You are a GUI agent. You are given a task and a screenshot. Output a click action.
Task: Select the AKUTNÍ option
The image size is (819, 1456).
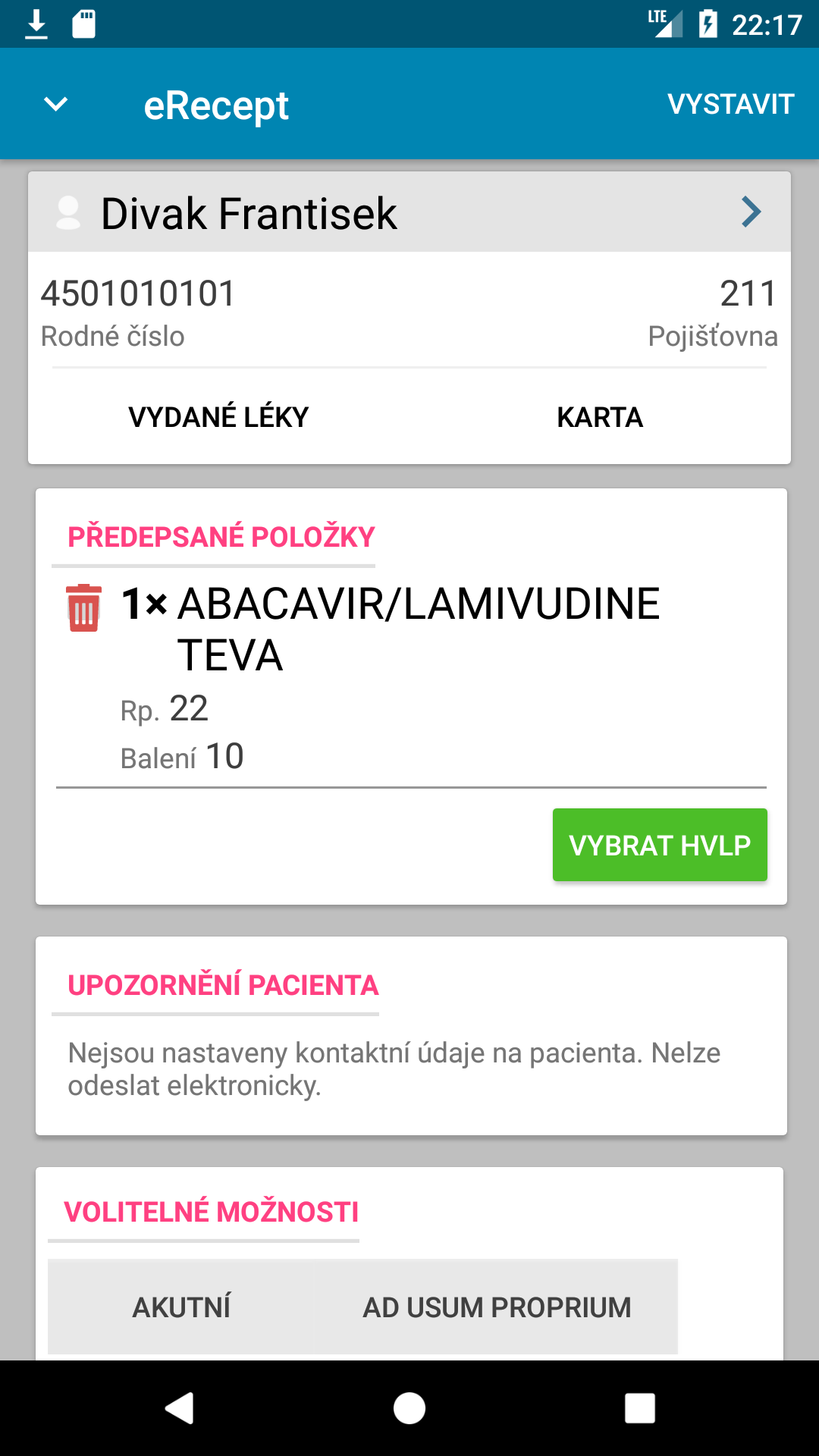181,1307
